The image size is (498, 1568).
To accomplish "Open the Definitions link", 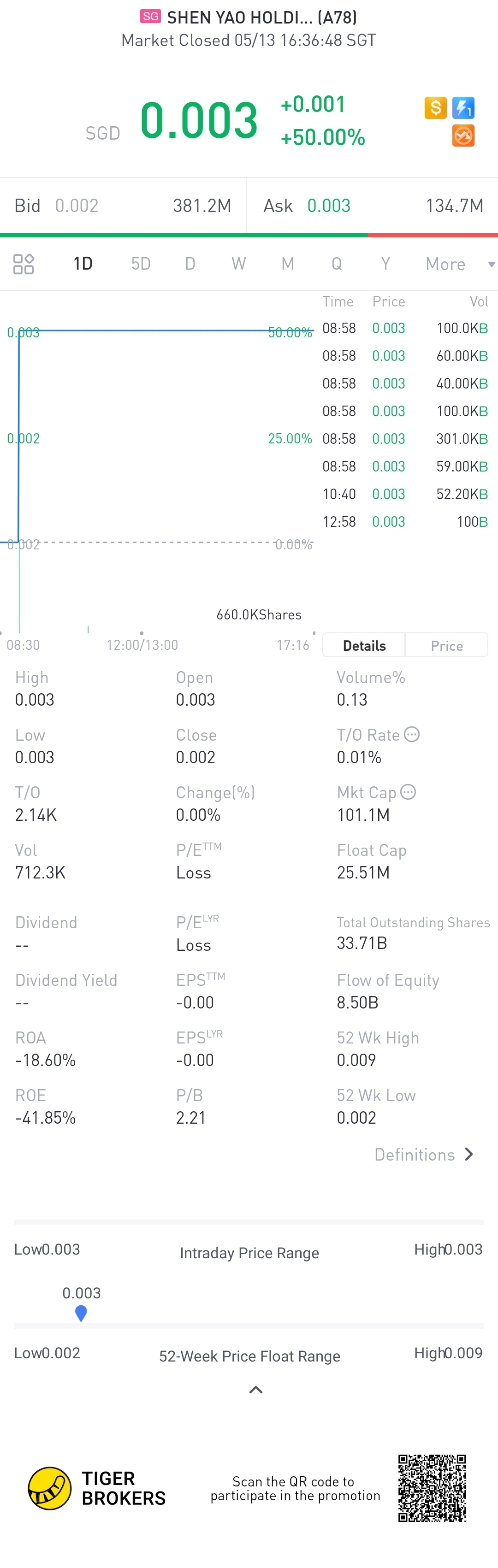I will coord(424,1155).
